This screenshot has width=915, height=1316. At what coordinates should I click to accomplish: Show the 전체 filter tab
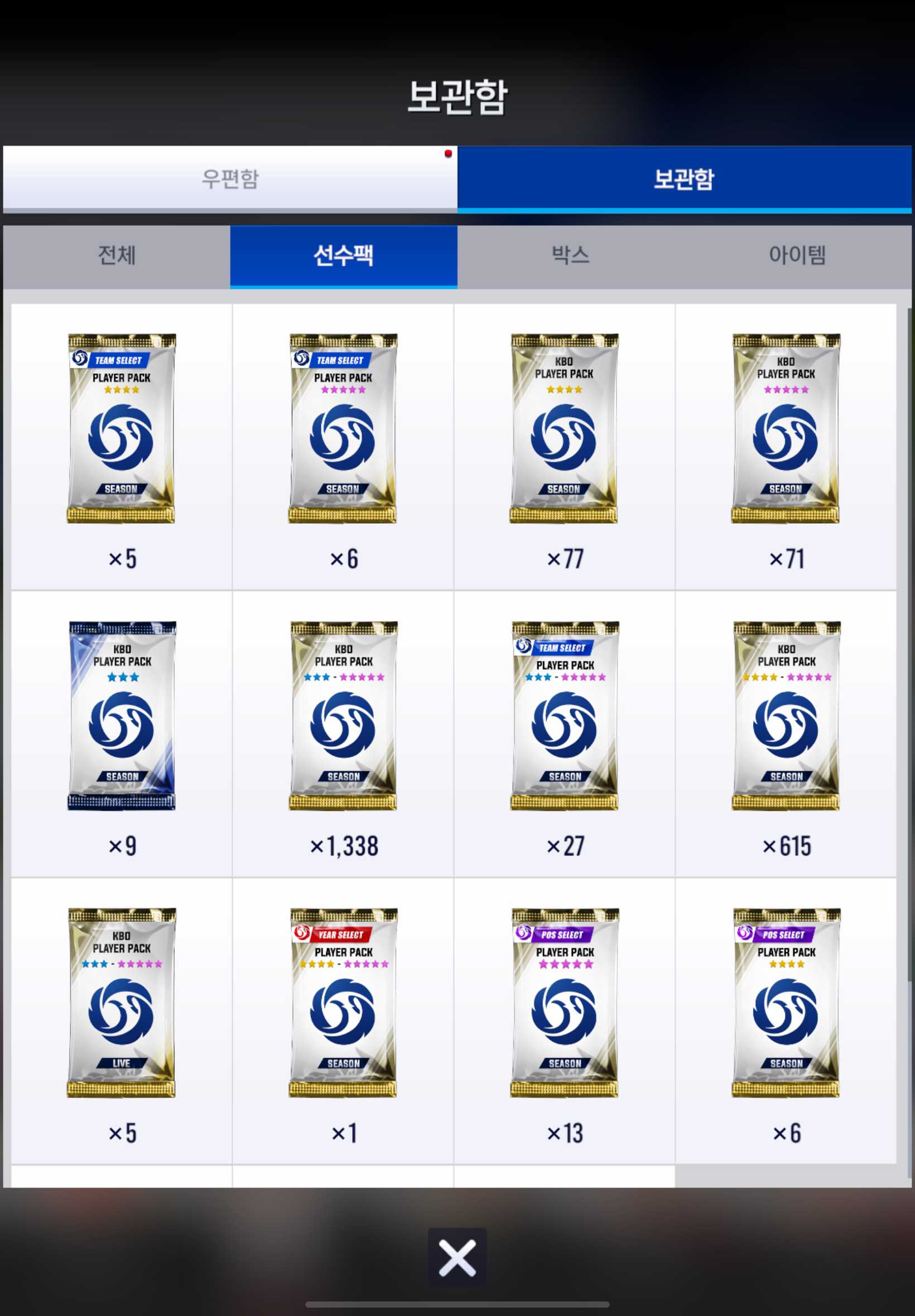[117, 255]
